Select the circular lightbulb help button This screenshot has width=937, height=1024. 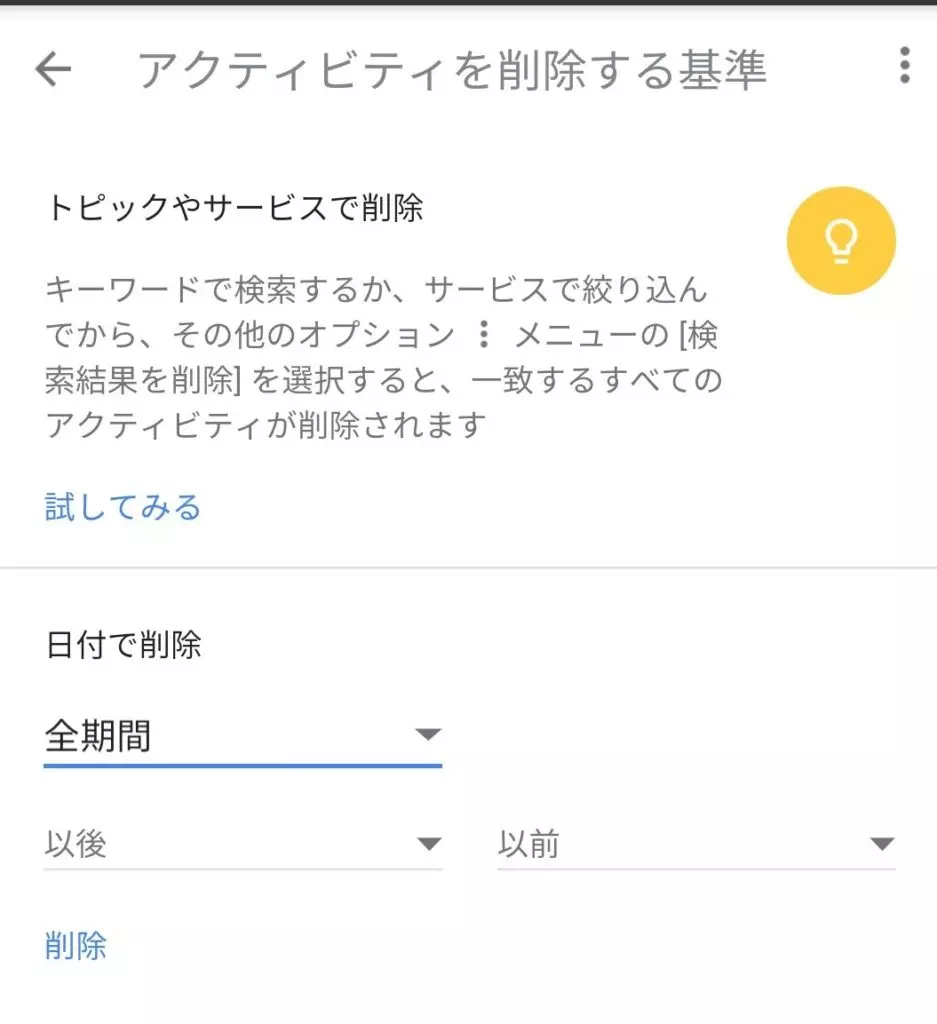[841, 240]
